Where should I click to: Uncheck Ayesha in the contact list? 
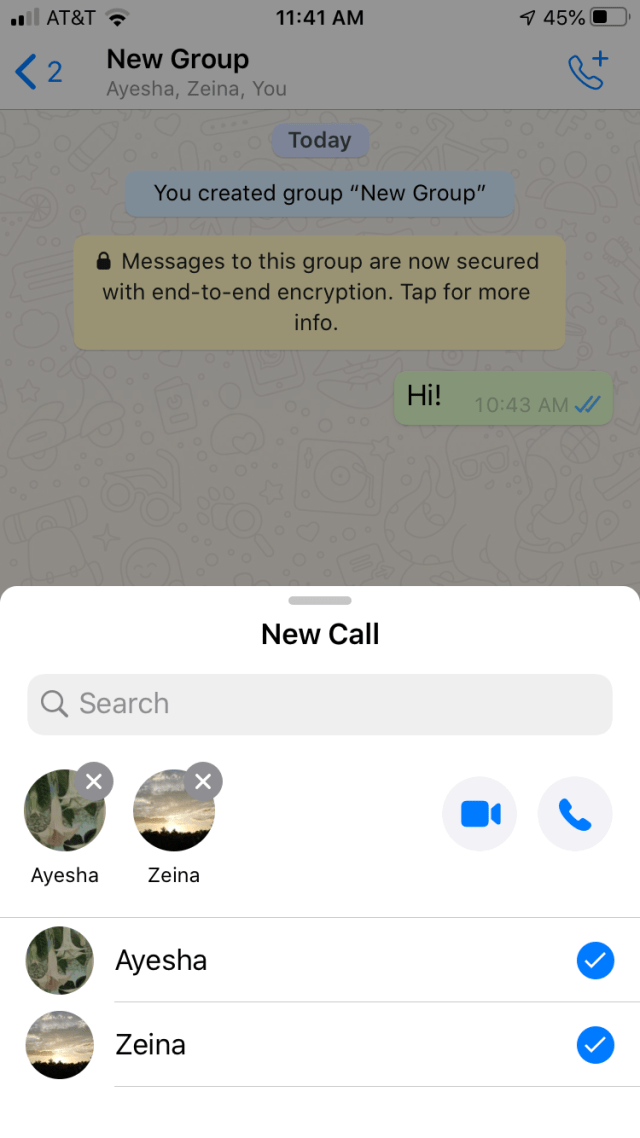click(595, 961)
